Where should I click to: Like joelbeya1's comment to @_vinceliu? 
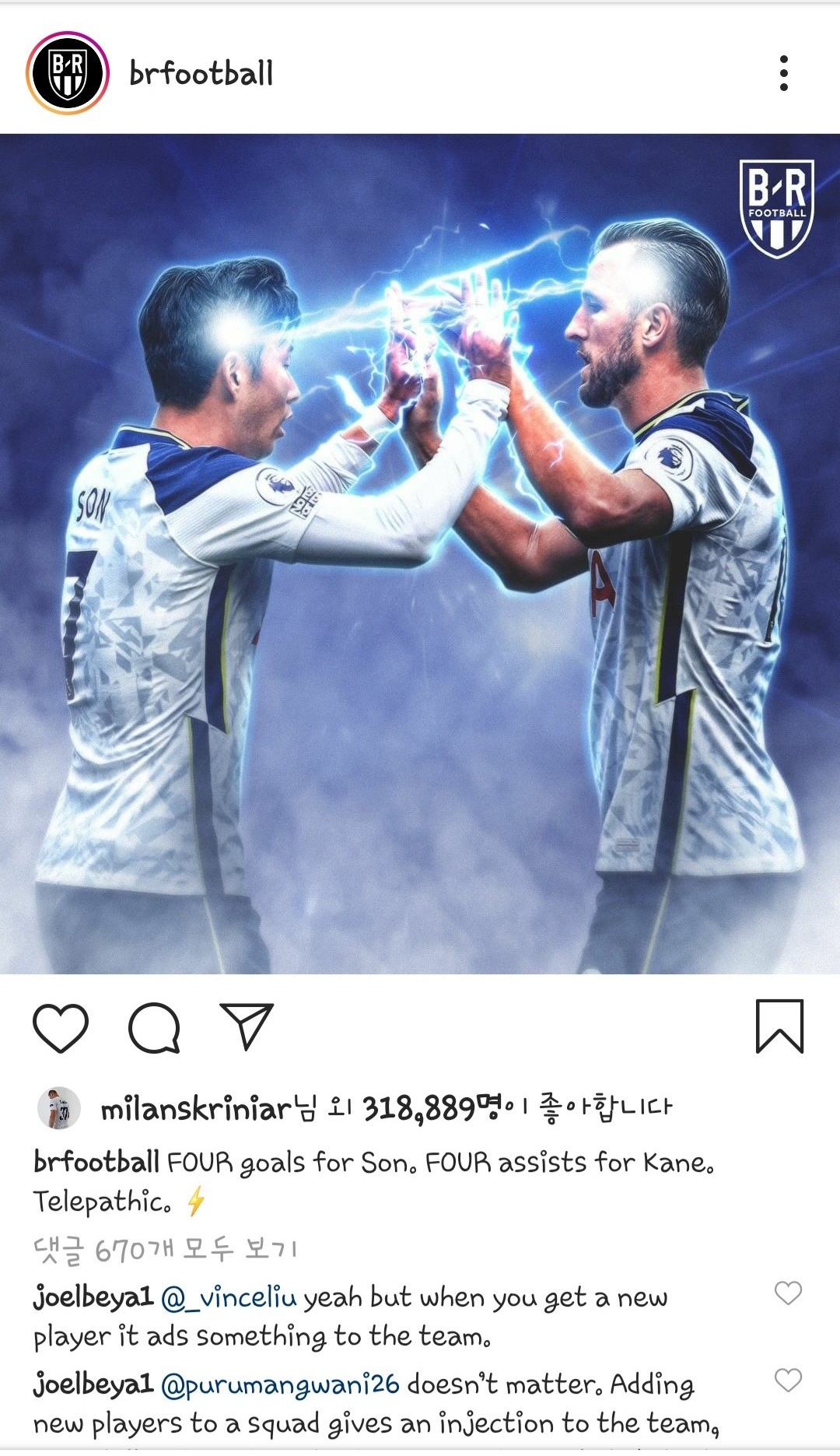pyautogui.click(x=788, y=1293)
